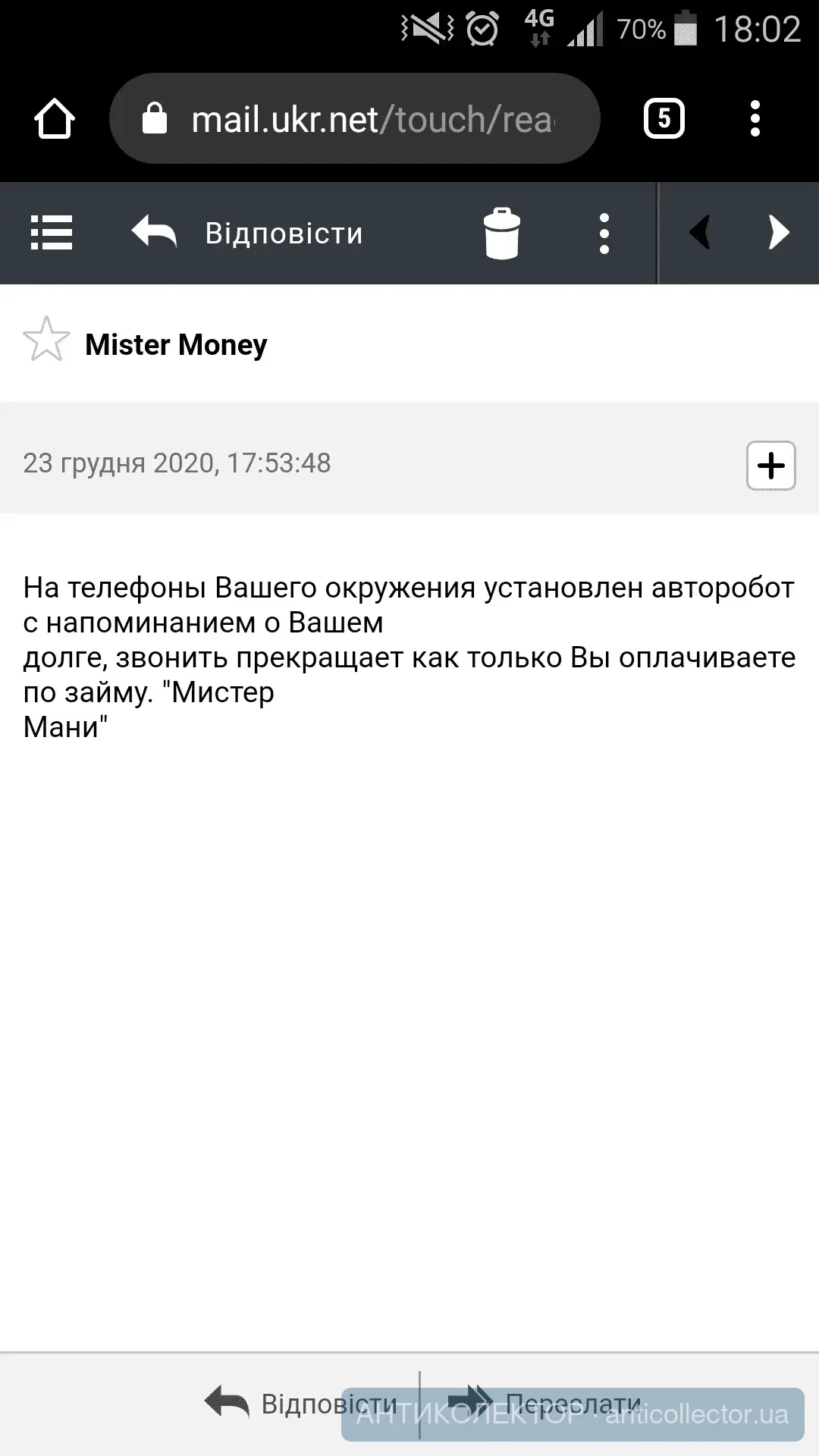
Task: Expand message details with plus button
Action: pyautogui.click(x=770, y=465)
